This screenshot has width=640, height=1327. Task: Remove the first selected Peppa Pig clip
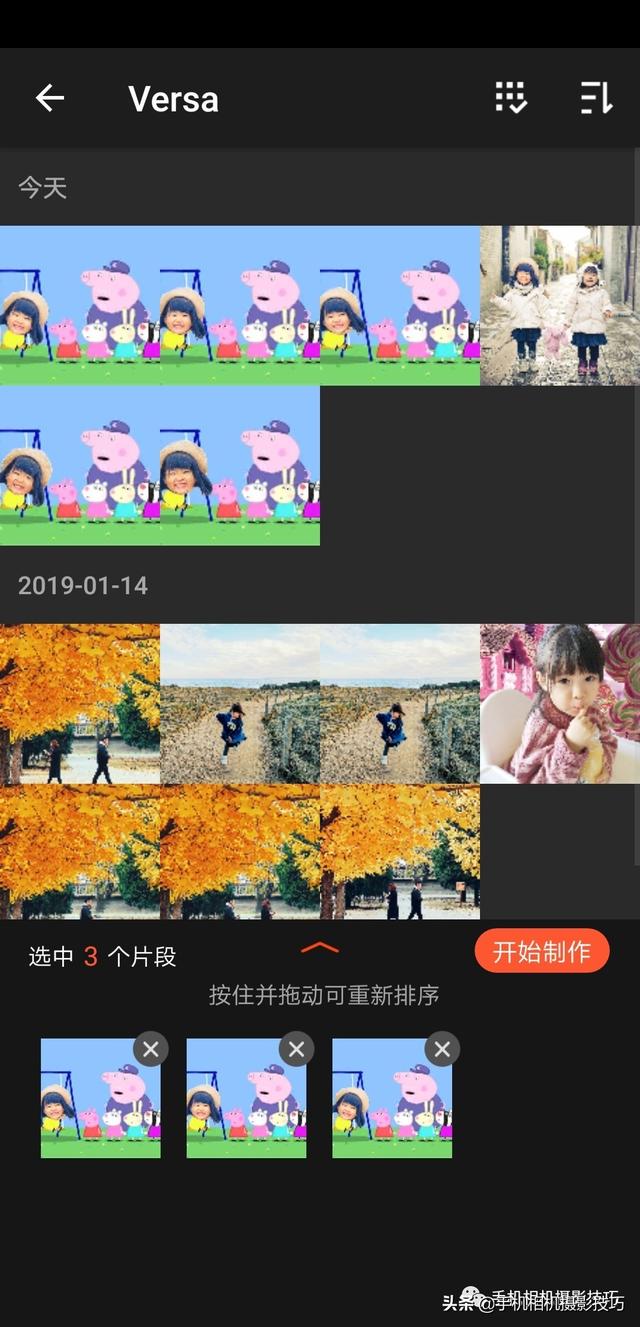[150, 1049]
